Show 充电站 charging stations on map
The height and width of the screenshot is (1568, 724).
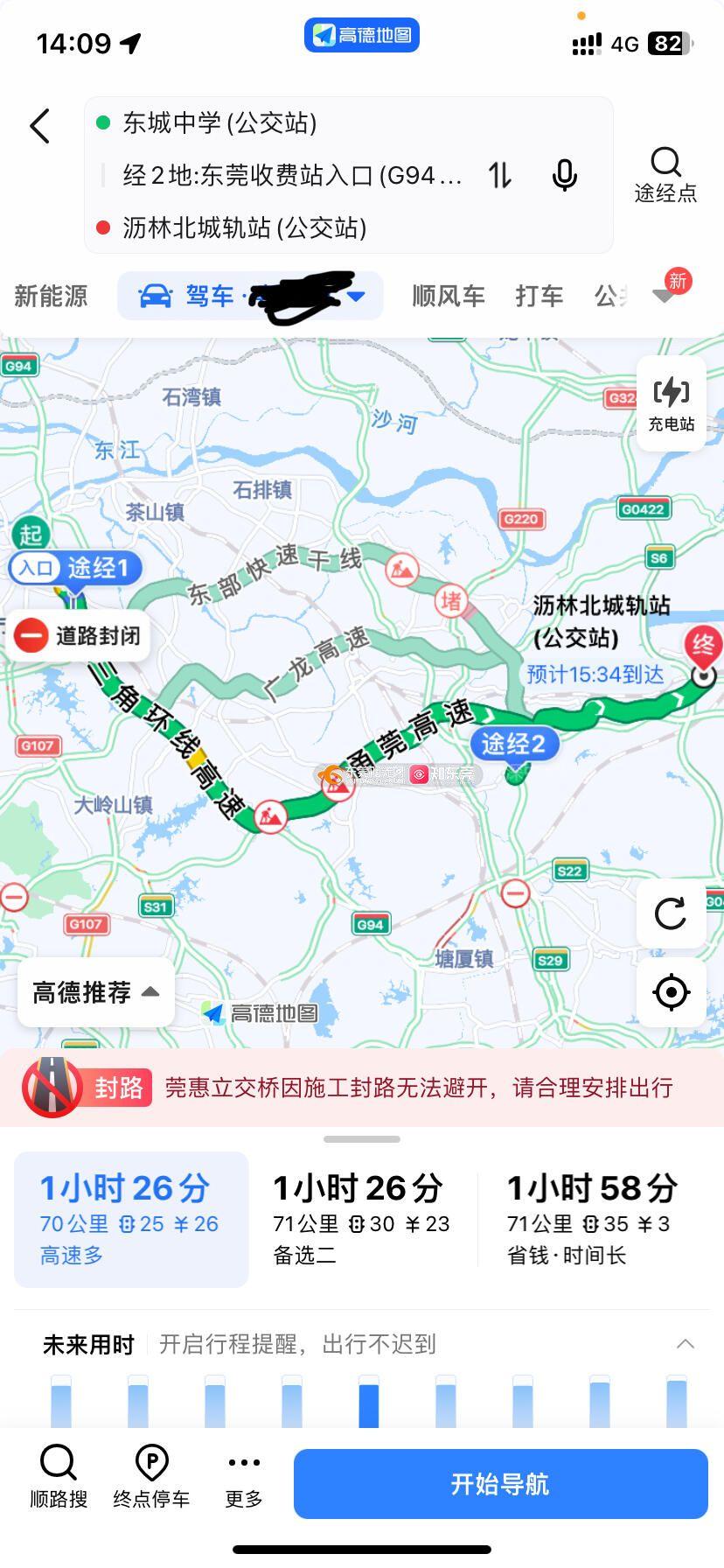pyautogui.click(x=671, y=403)
